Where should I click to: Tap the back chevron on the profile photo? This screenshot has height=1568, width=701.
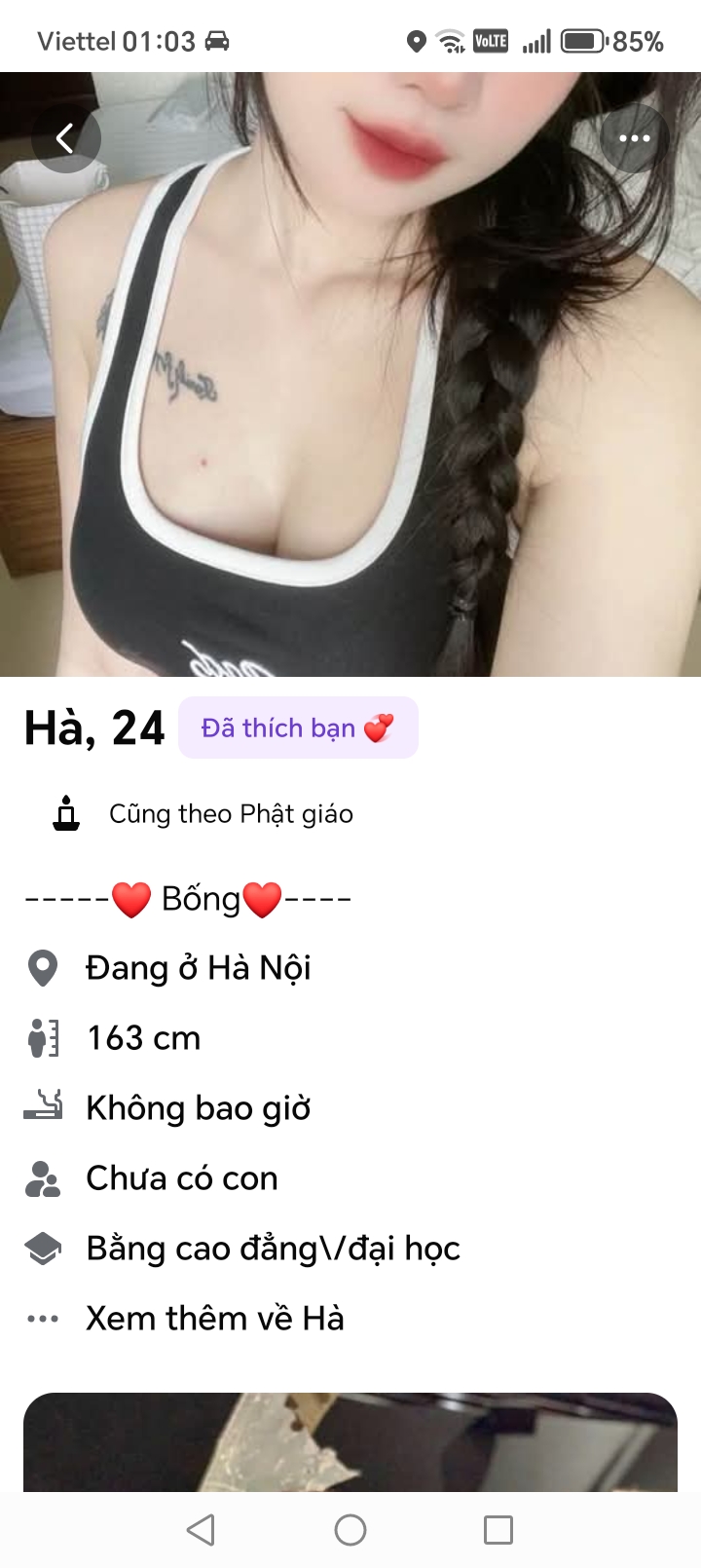click(x=66, y=138)
